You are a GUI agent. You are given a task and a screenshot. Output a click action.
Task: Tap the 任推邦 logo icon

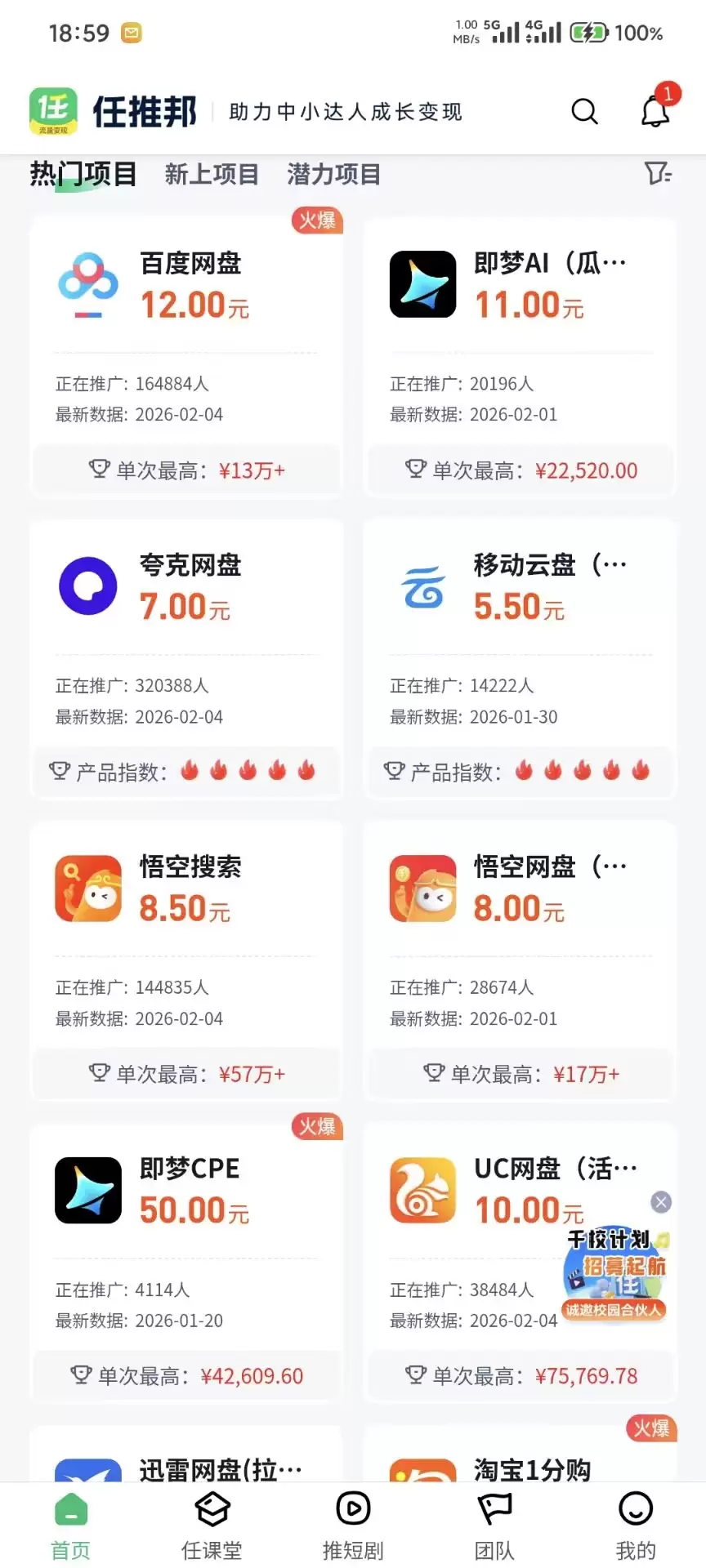click(x=52, y=110)
